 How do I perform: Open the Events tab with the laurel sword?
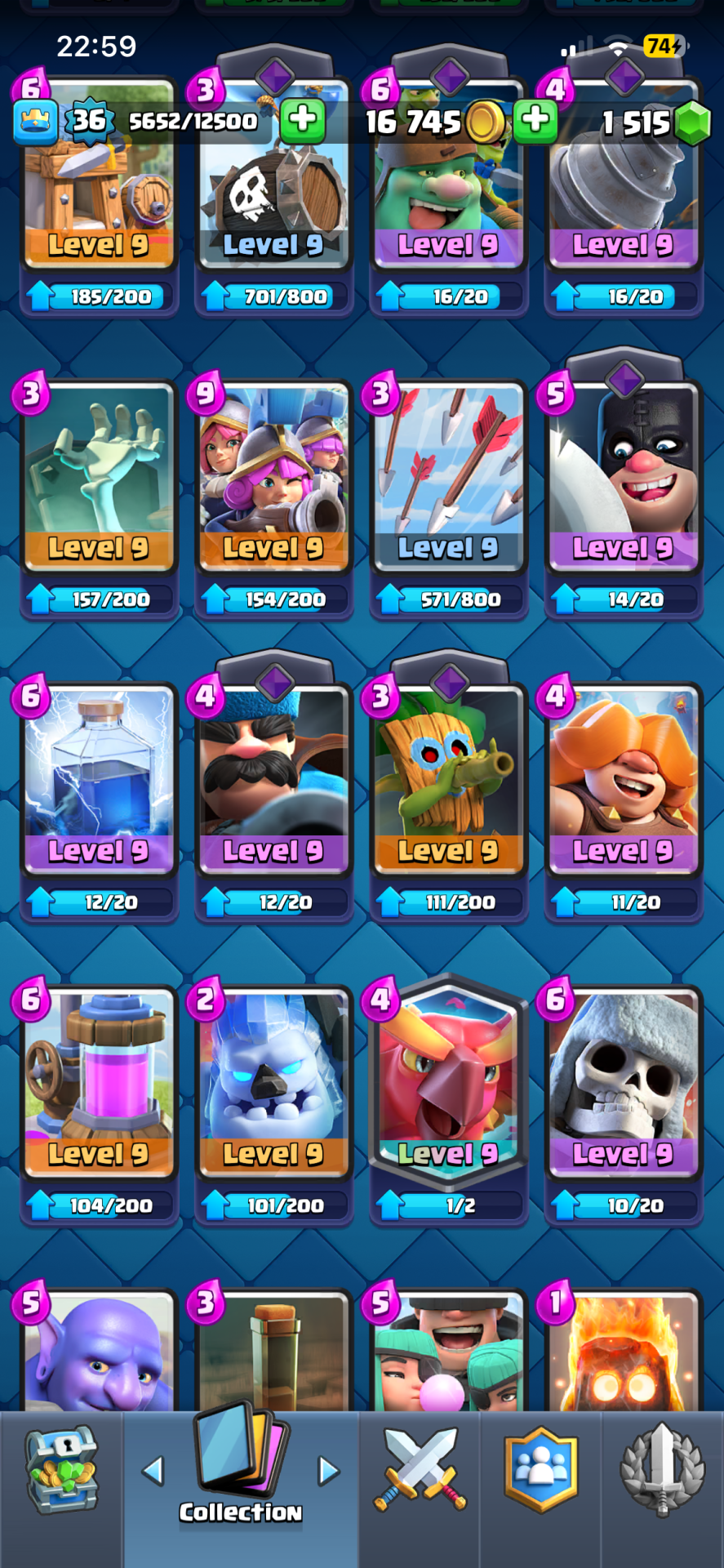(x=662, y=1470)
